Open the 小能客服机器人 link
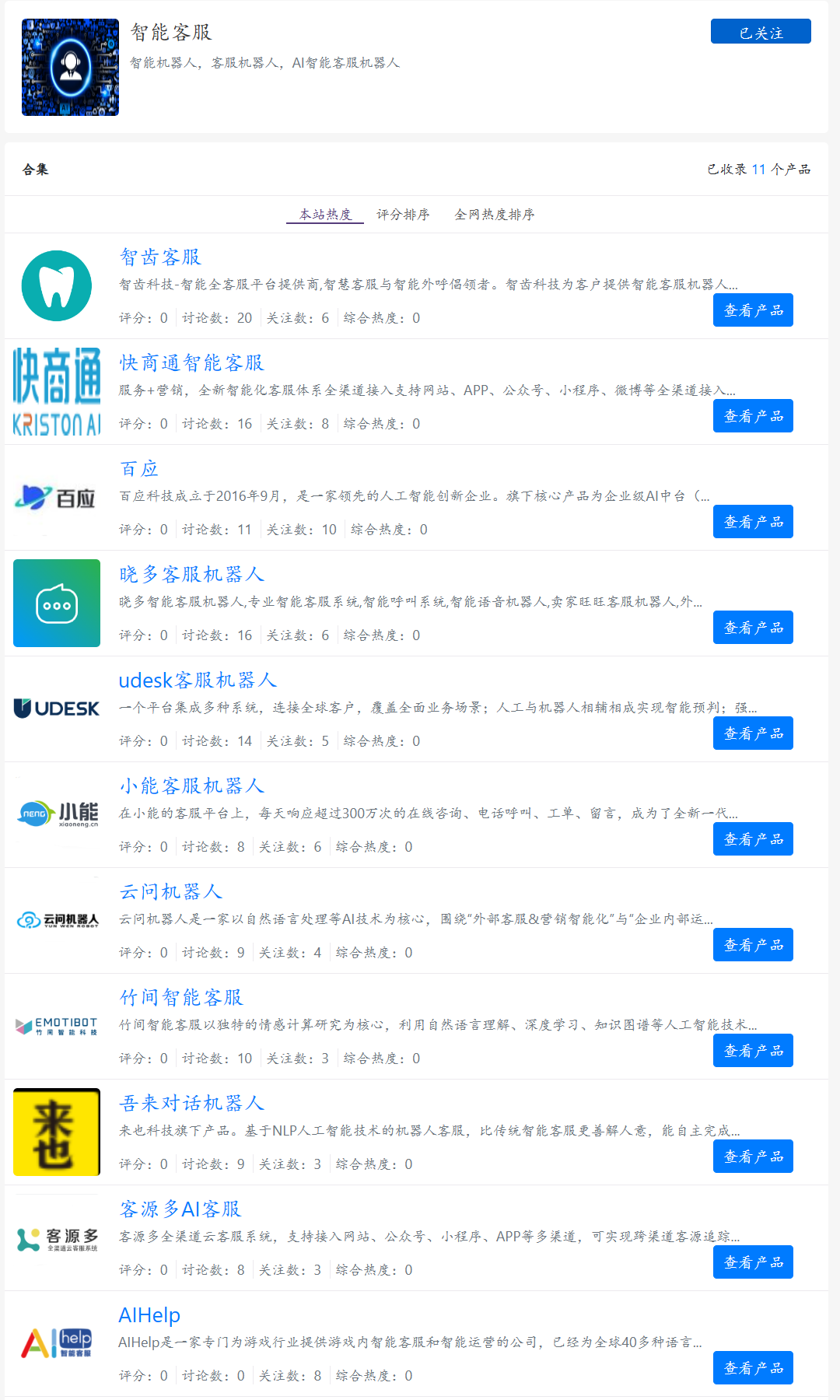 192,786
